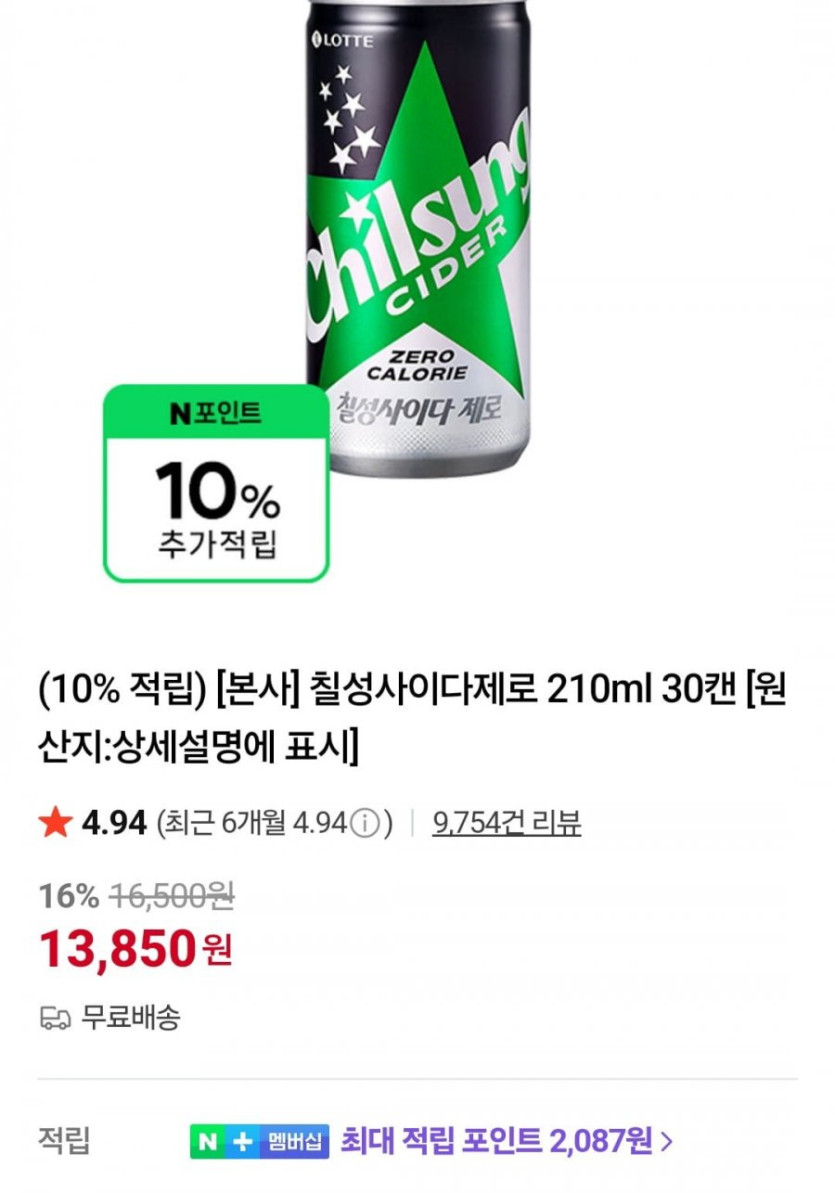Tap the info icon beside 최근 6개월 4.94

tap(366, 824)
